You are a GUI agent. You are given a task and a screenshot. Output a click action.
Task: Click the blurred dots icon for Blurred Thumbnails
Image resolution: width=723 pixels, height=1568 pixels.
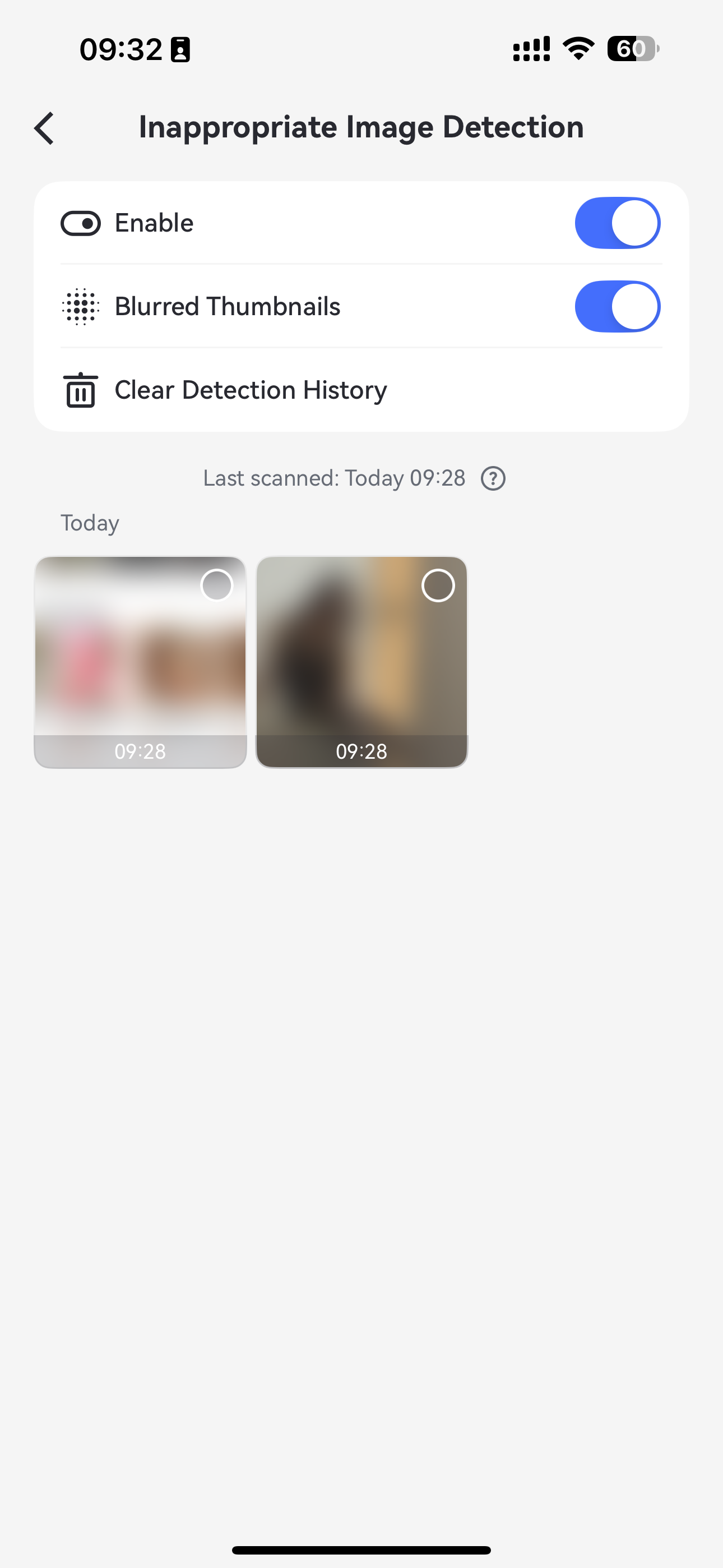pos(81,307)
